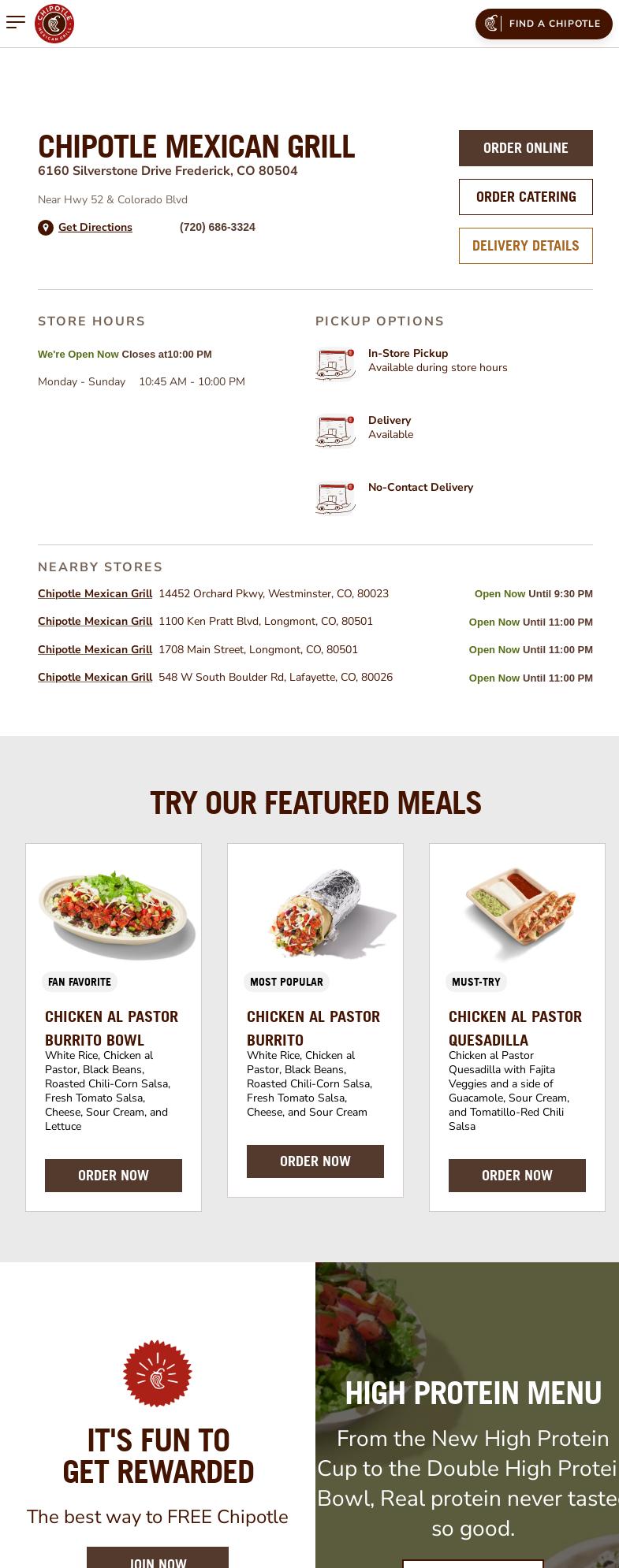Click the Chipotle logo in the header

point(55,24)
